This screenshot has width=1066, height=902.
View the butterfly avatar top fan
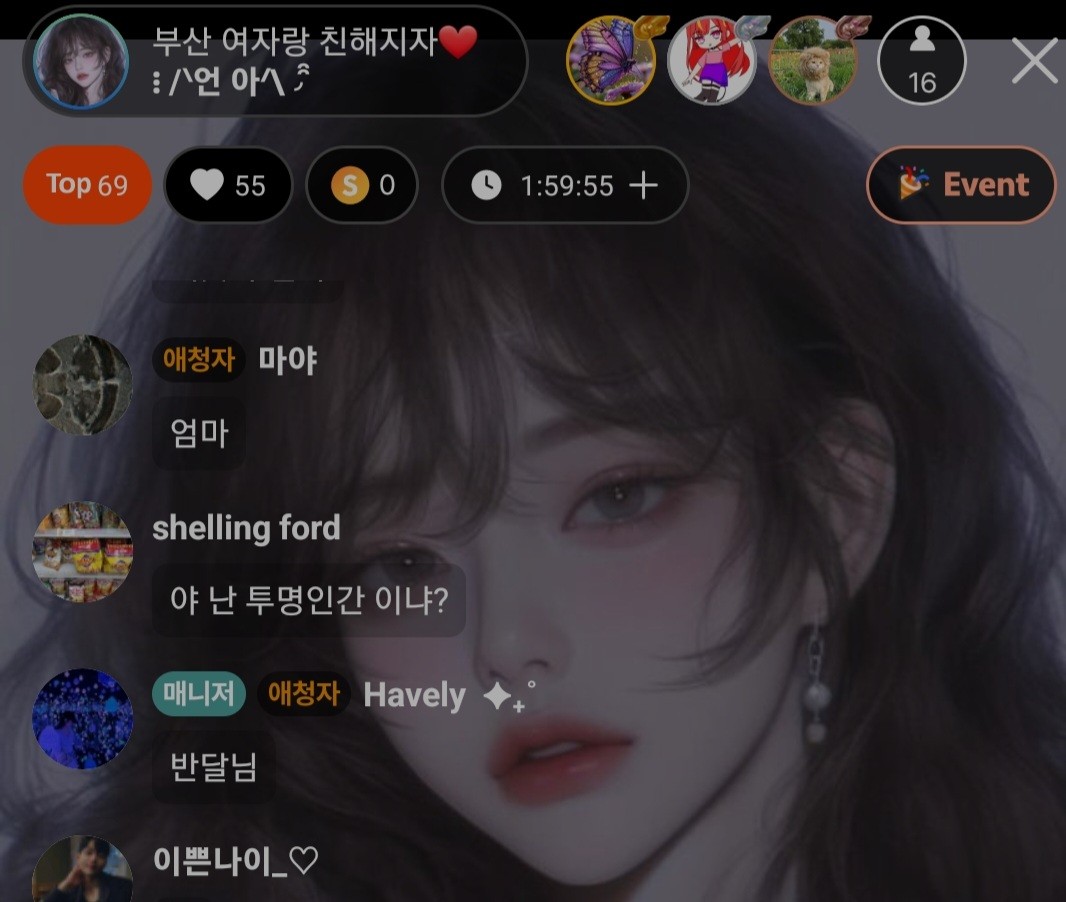coord(611,62)
